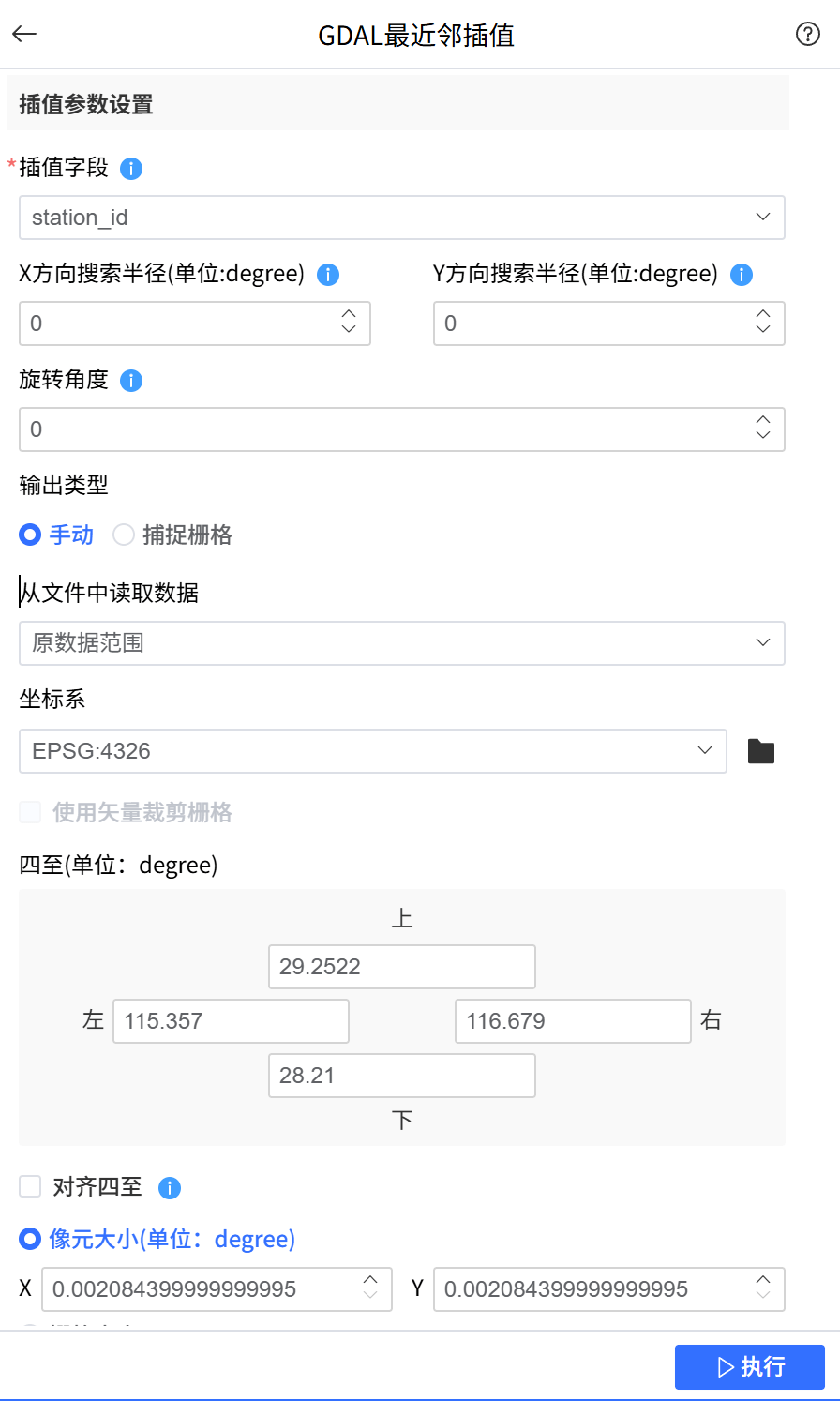Image resolution: width=840 pixels, height=1401 pixels.
Task: Tap the Y方向搜索半径 input field
Action: [591, 324]
